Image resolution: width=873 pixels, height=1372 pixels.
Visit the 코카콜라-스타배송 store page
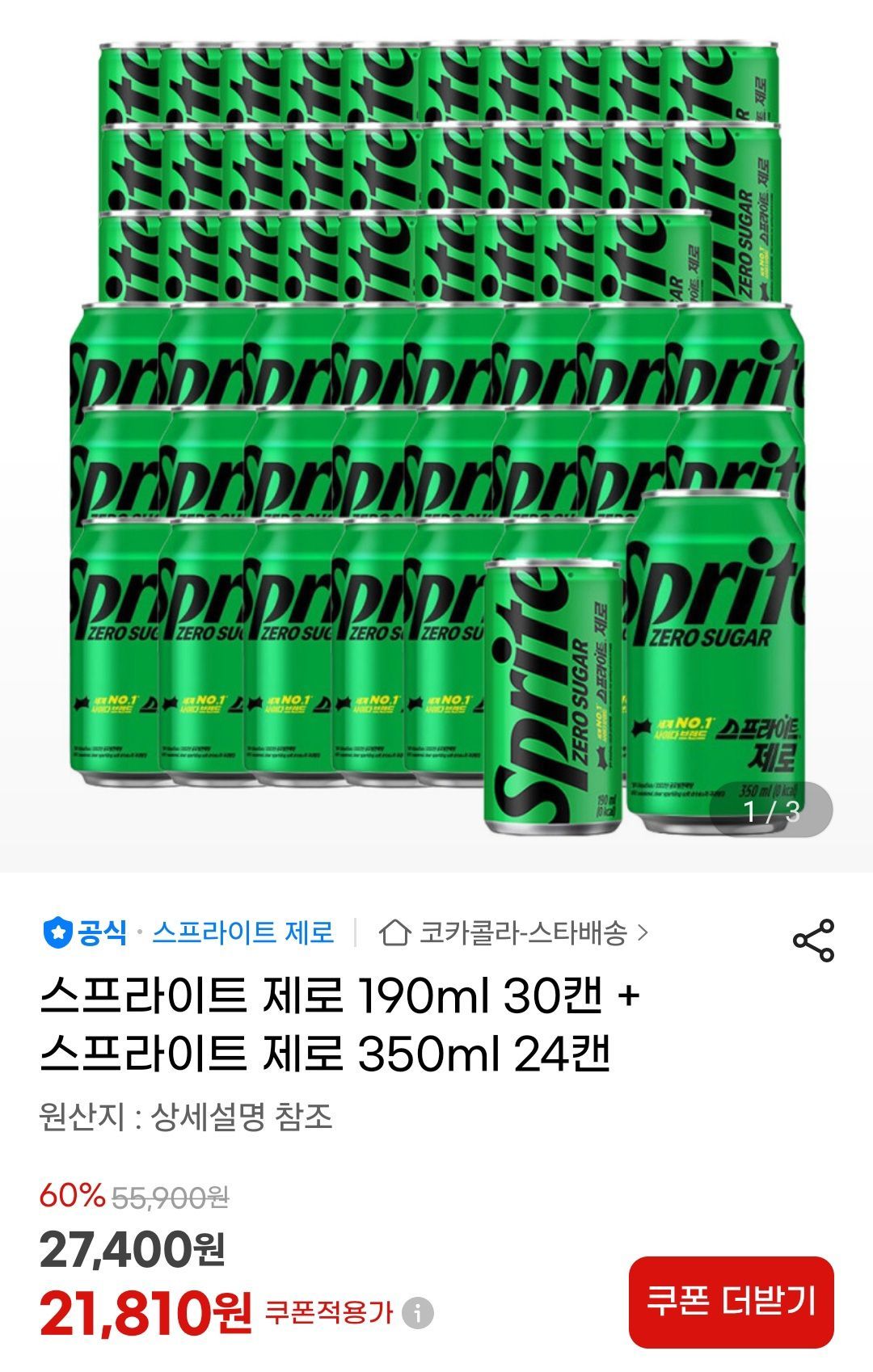pos(514,933)
